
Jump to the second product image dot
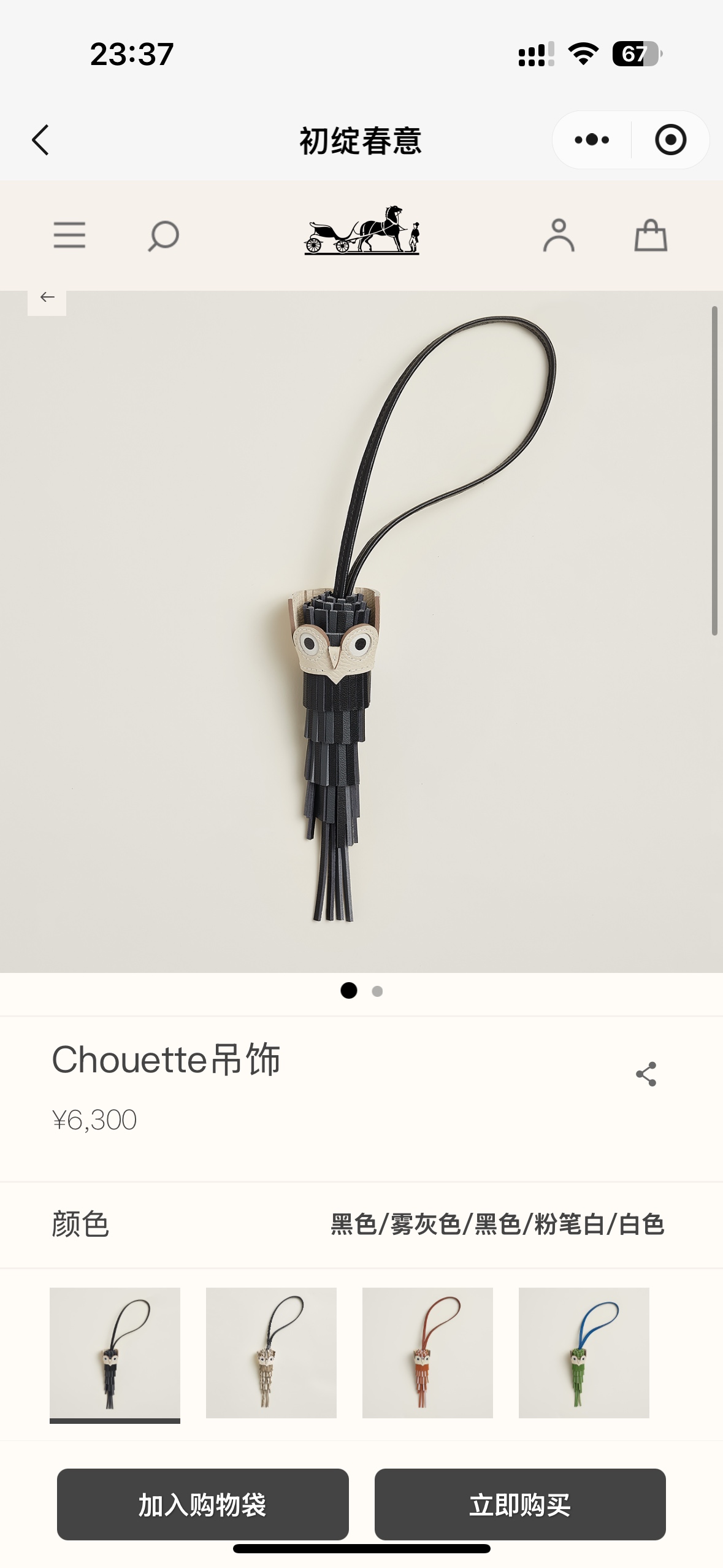[378, 991]
